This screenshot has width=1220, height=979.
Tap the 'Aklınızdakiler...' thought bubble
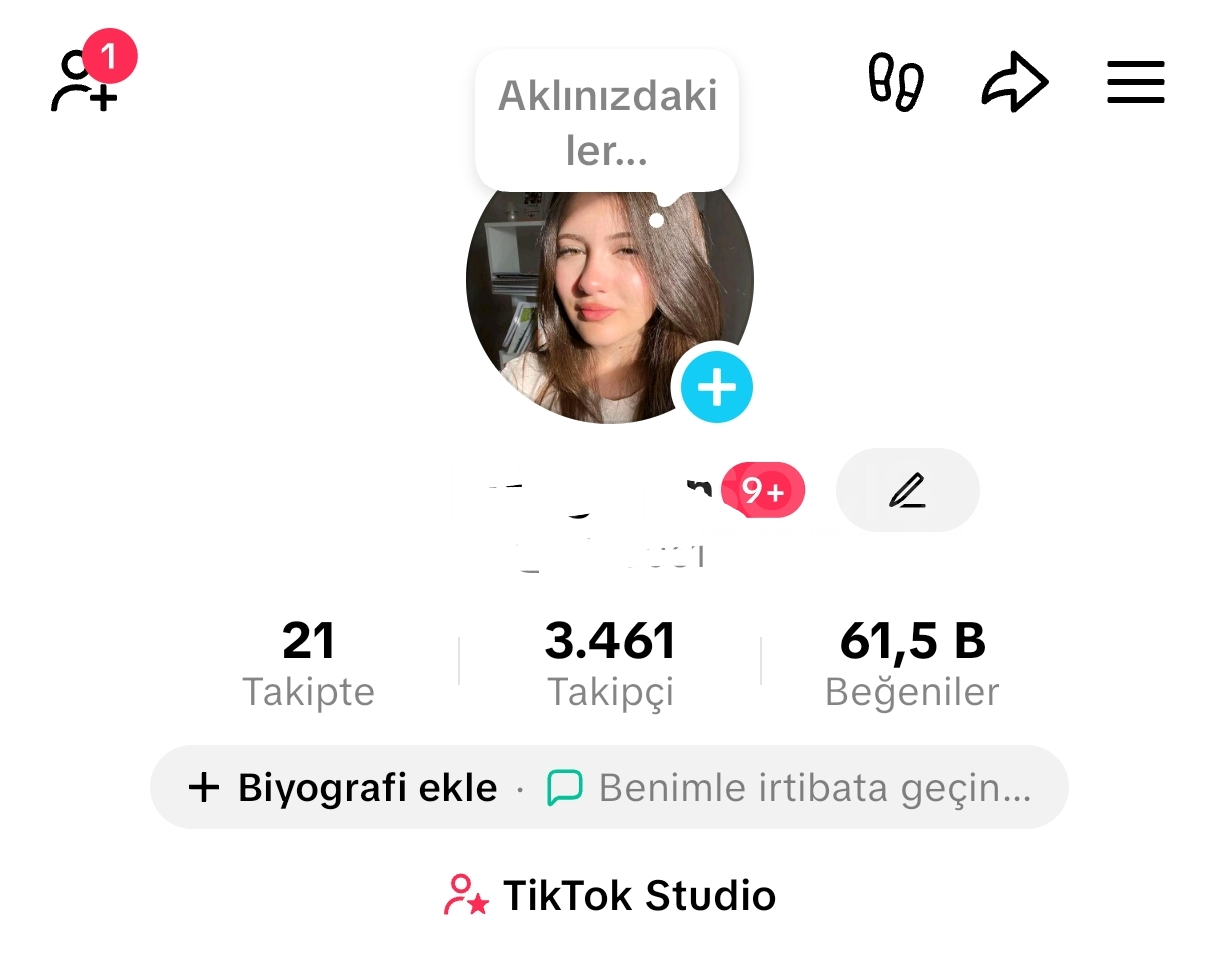[607, 122]
